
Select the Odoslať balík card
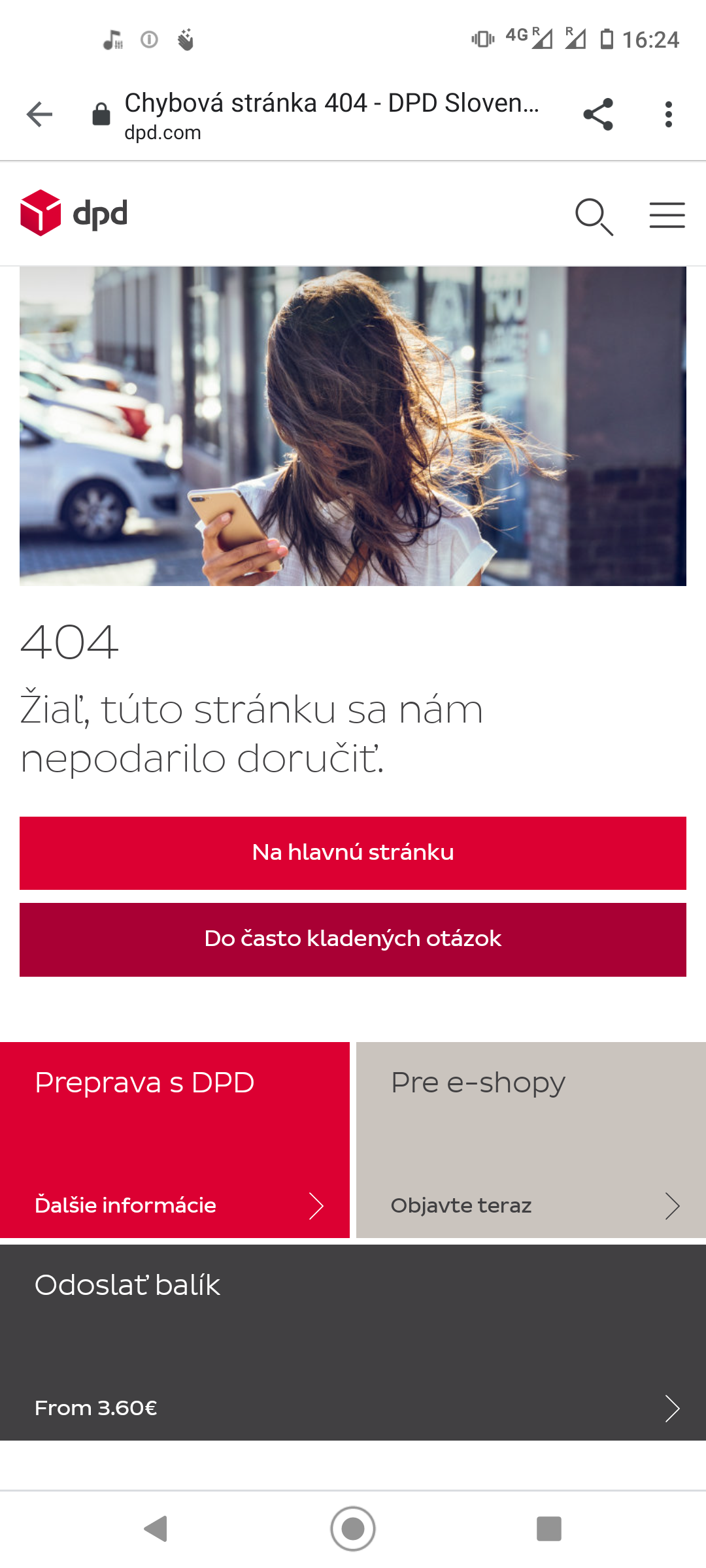pos(353,1342)
